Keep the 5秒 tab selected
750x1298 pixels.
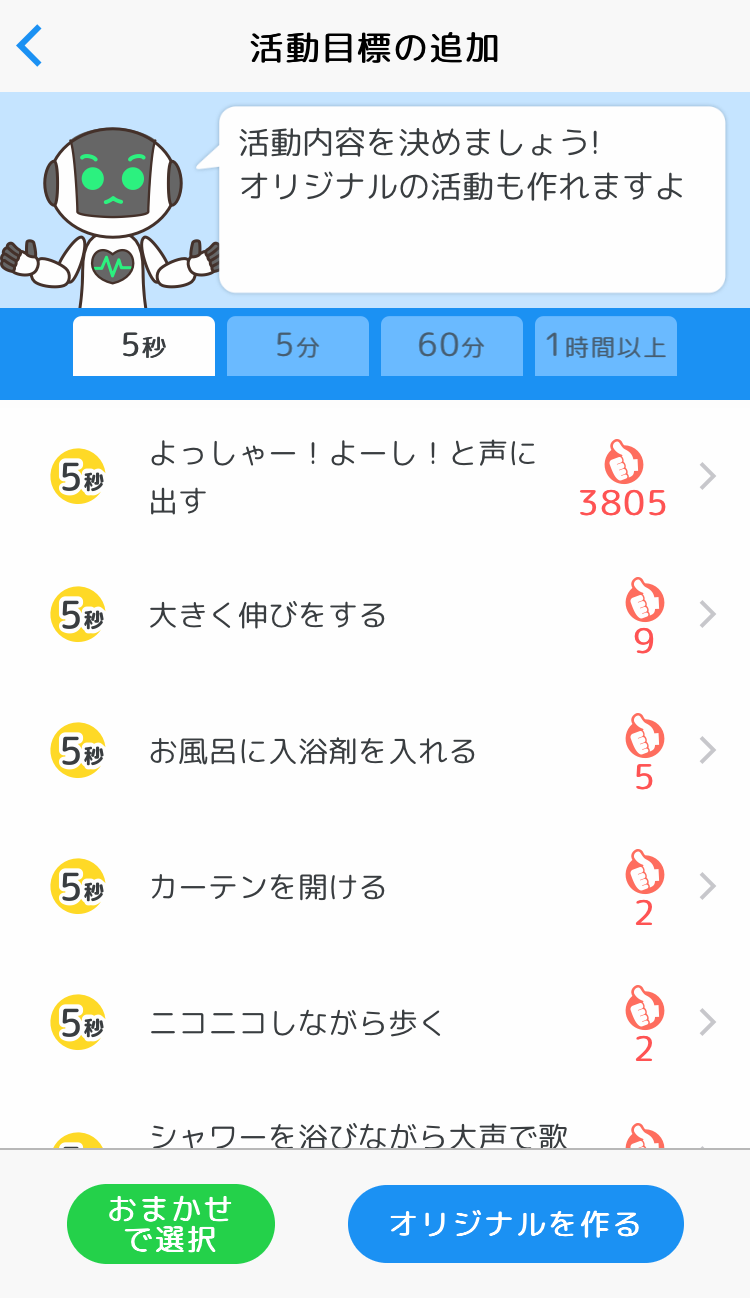pos(144,345)
